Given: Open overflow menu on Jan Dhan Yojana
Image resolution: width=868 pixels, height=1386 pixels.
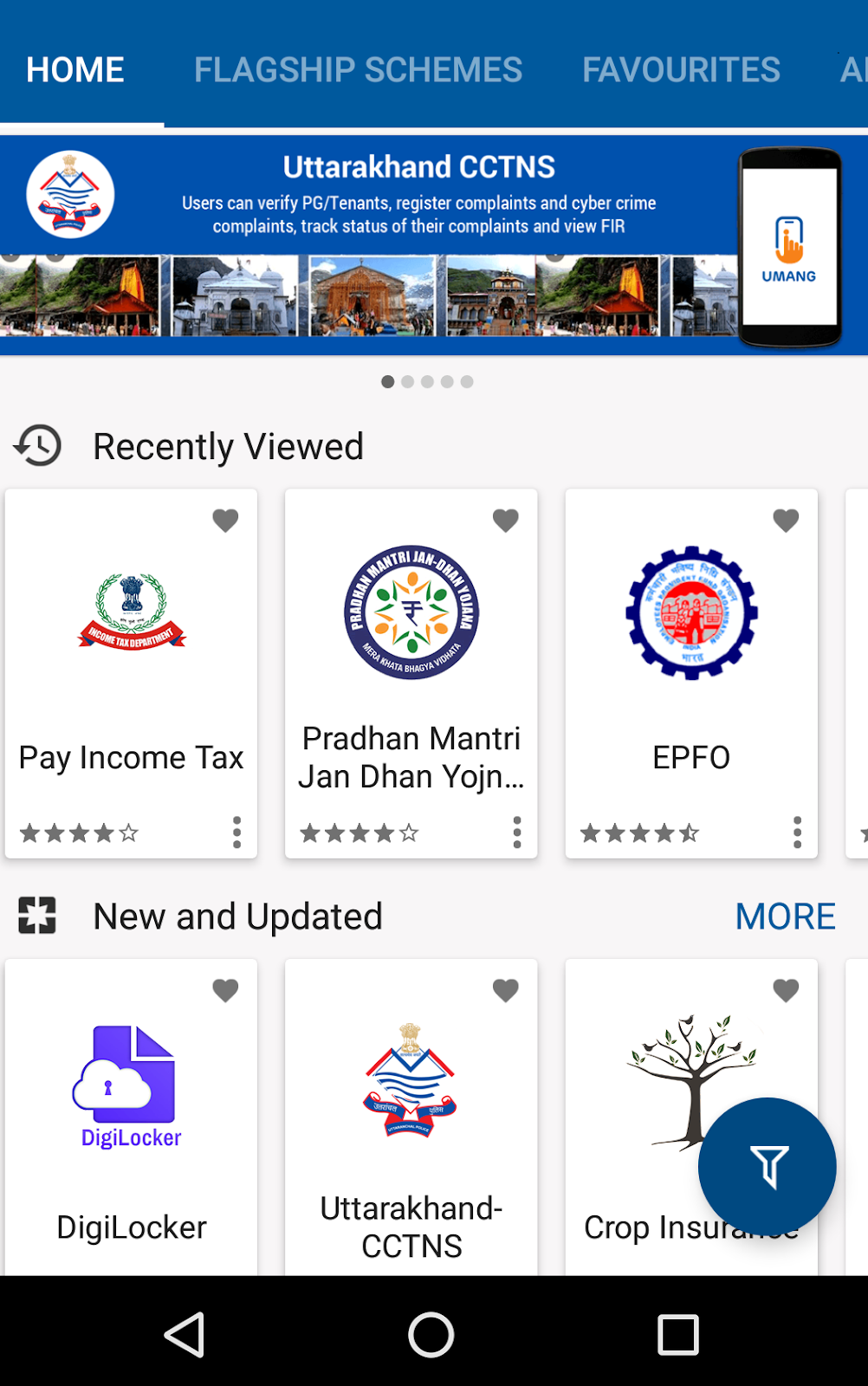Looking at the screenshot, I should pyautogui.click(x=517, y=832).
